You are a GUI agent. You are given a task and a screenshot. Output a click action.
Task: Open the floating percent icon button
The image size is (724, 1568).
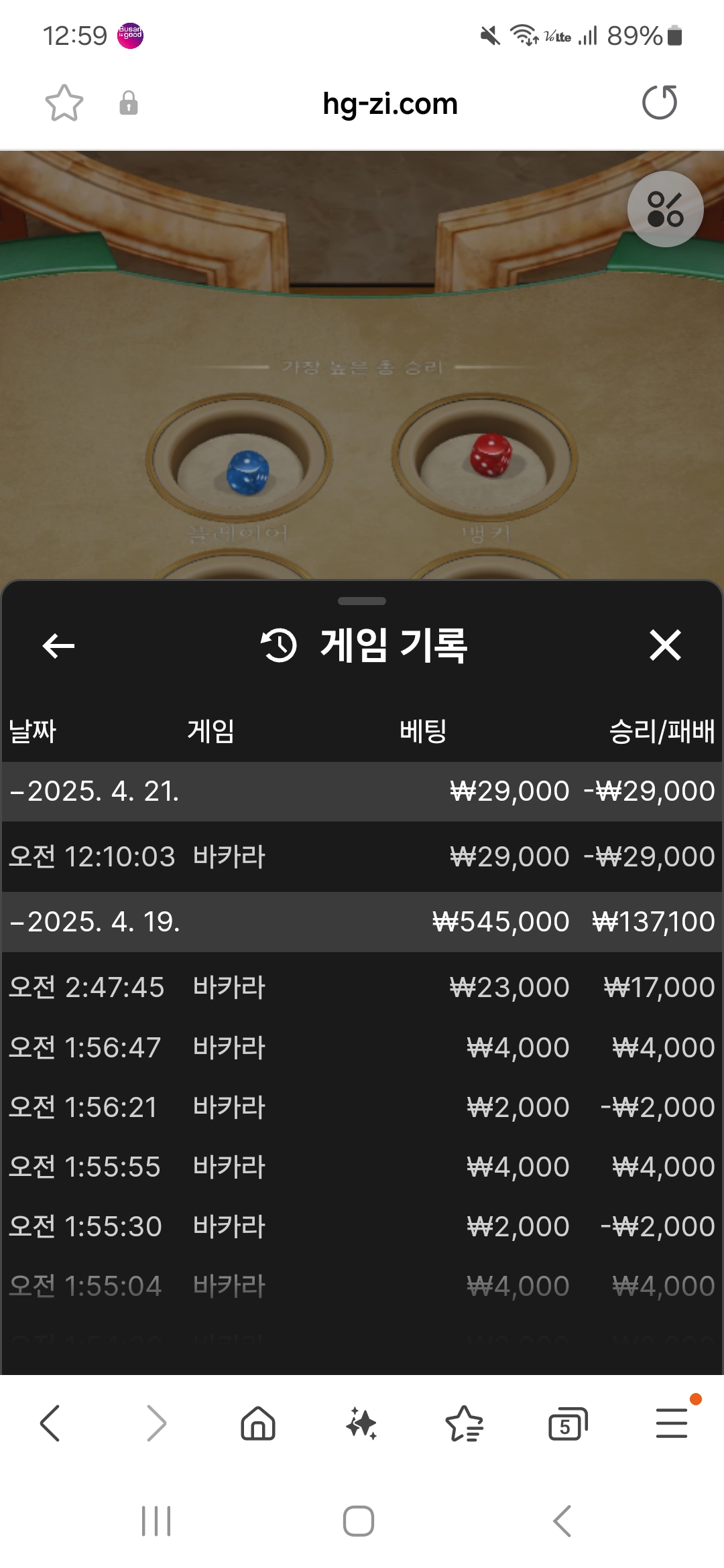pyautogui.click(x=665, y=209)
